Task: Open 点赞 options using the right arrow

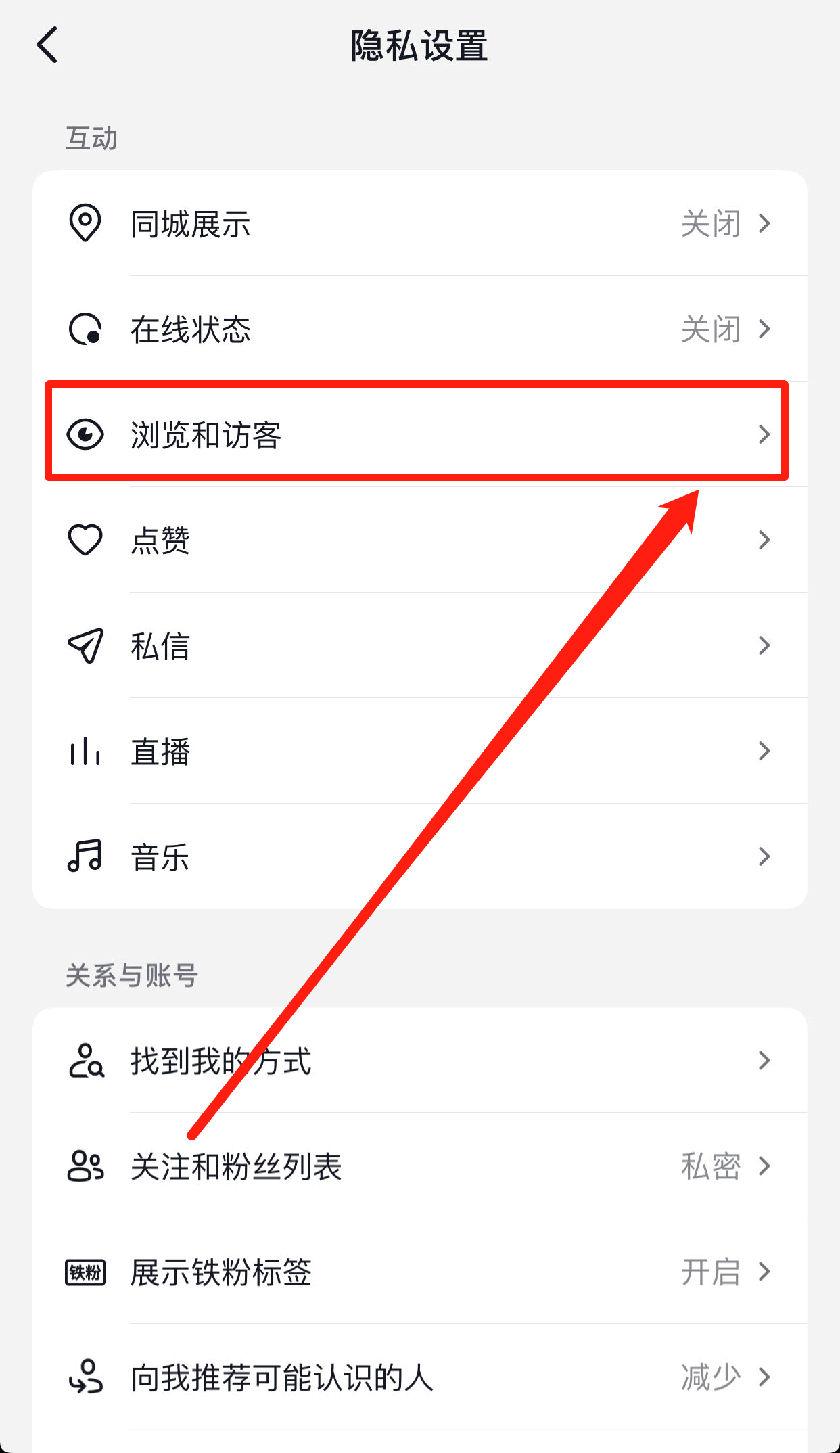Action: click(764, 540)
